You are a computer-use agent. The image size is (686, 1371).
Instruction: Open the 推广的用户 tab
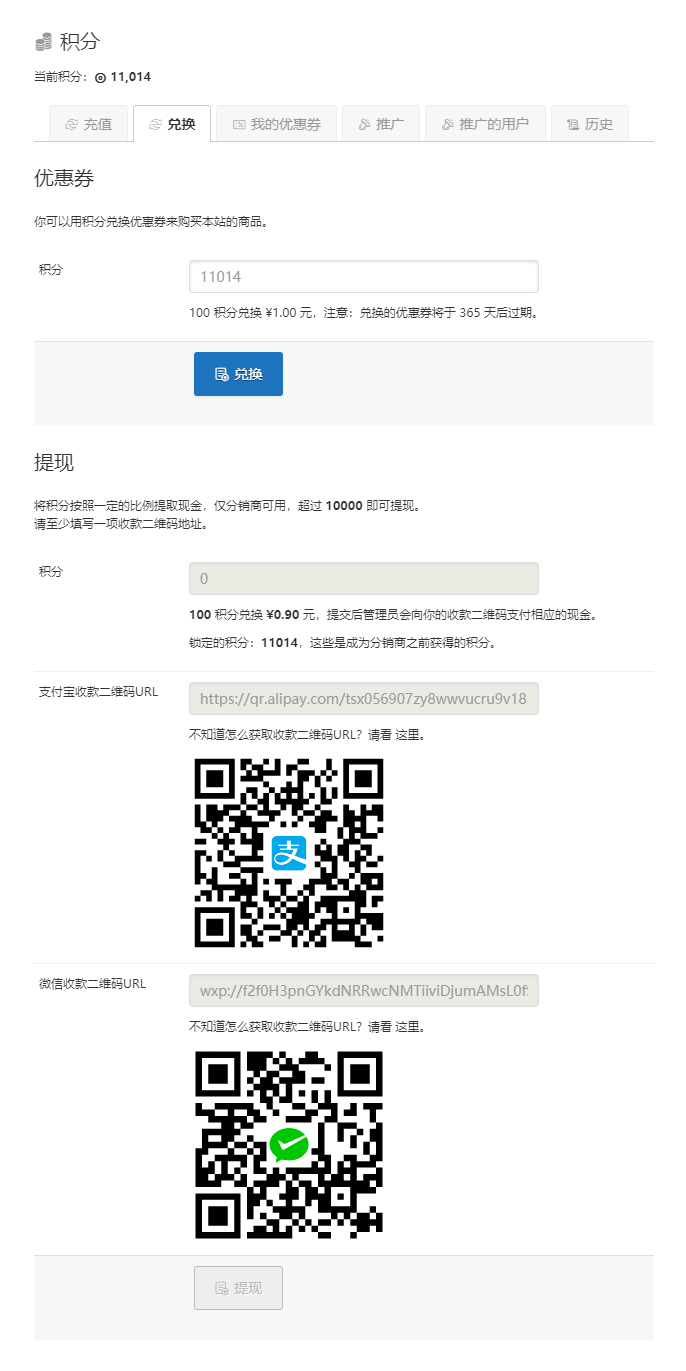click(485, 124)
